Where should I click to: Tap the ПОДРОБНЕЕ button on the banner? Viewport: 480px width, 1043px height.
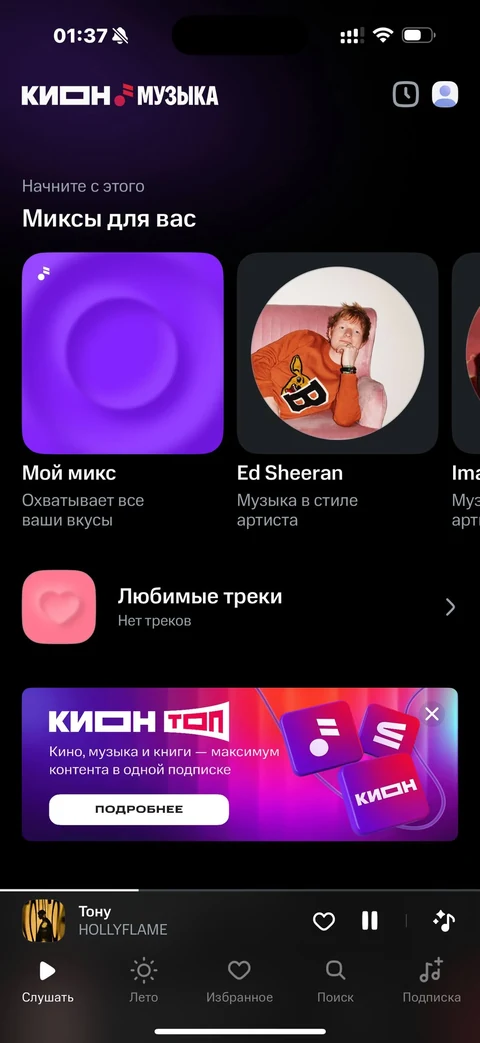[x=139, y=810]
